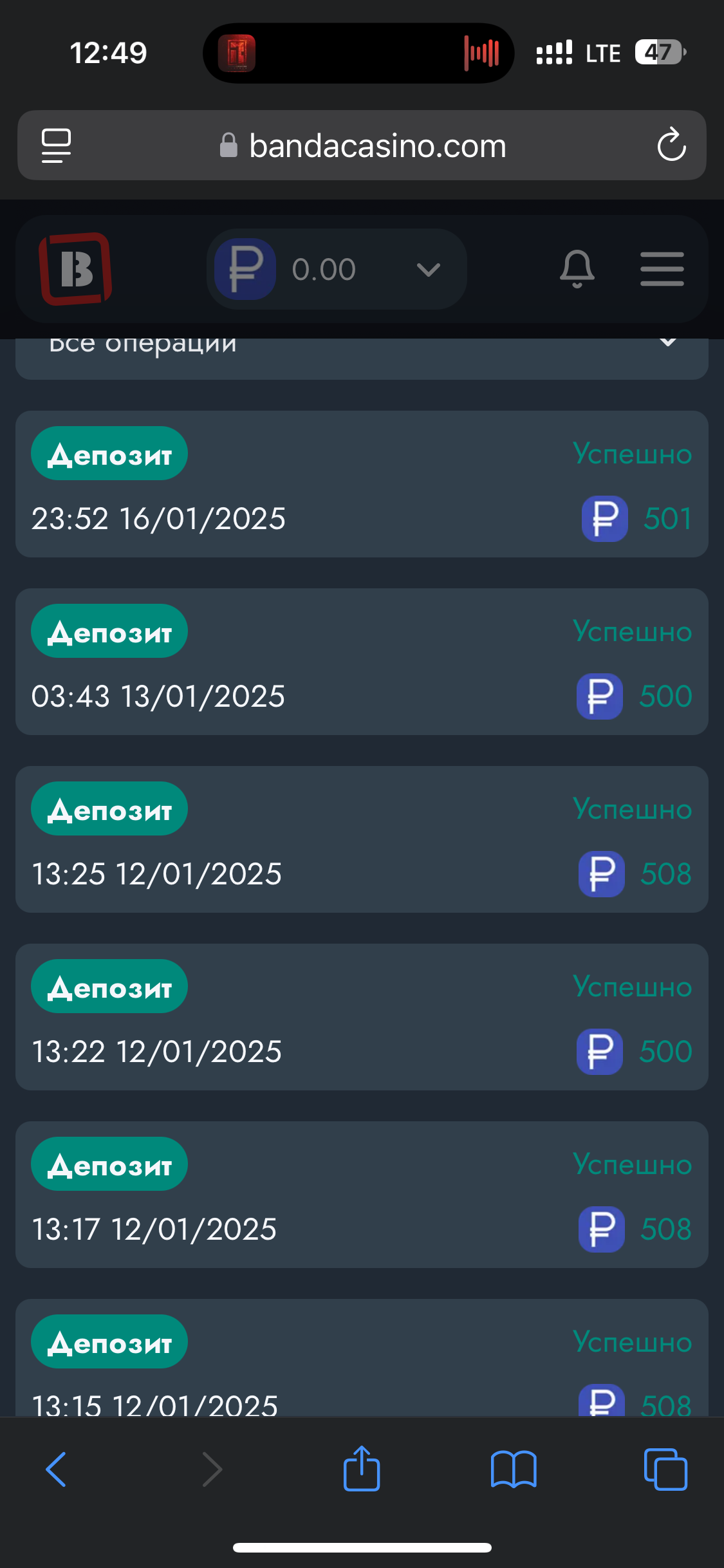
Task: Open the hamburger menu
Action: pyautogui.click(x=662, y=269)
